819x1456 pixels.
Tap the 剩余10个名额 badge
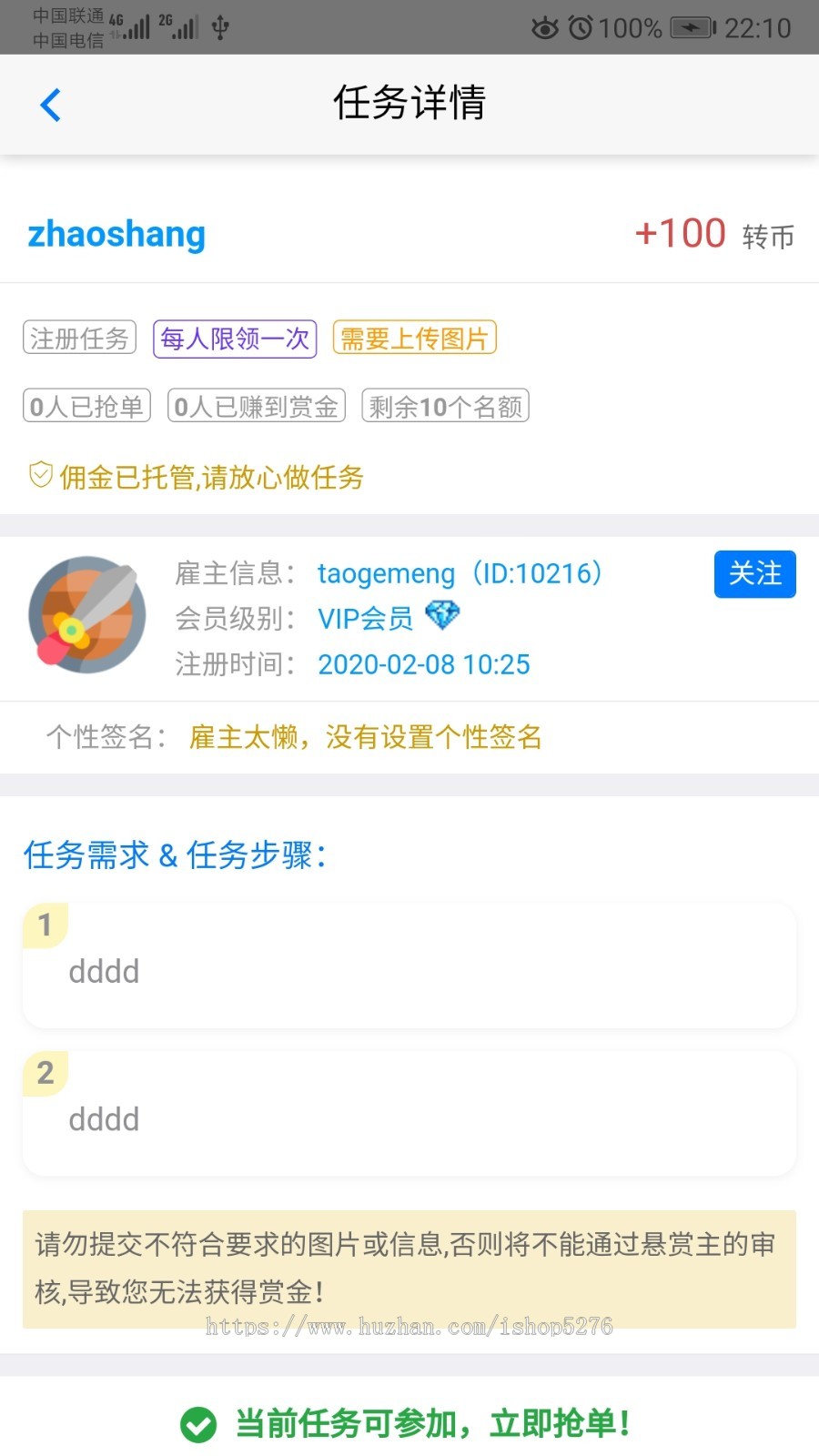(444, 406)
